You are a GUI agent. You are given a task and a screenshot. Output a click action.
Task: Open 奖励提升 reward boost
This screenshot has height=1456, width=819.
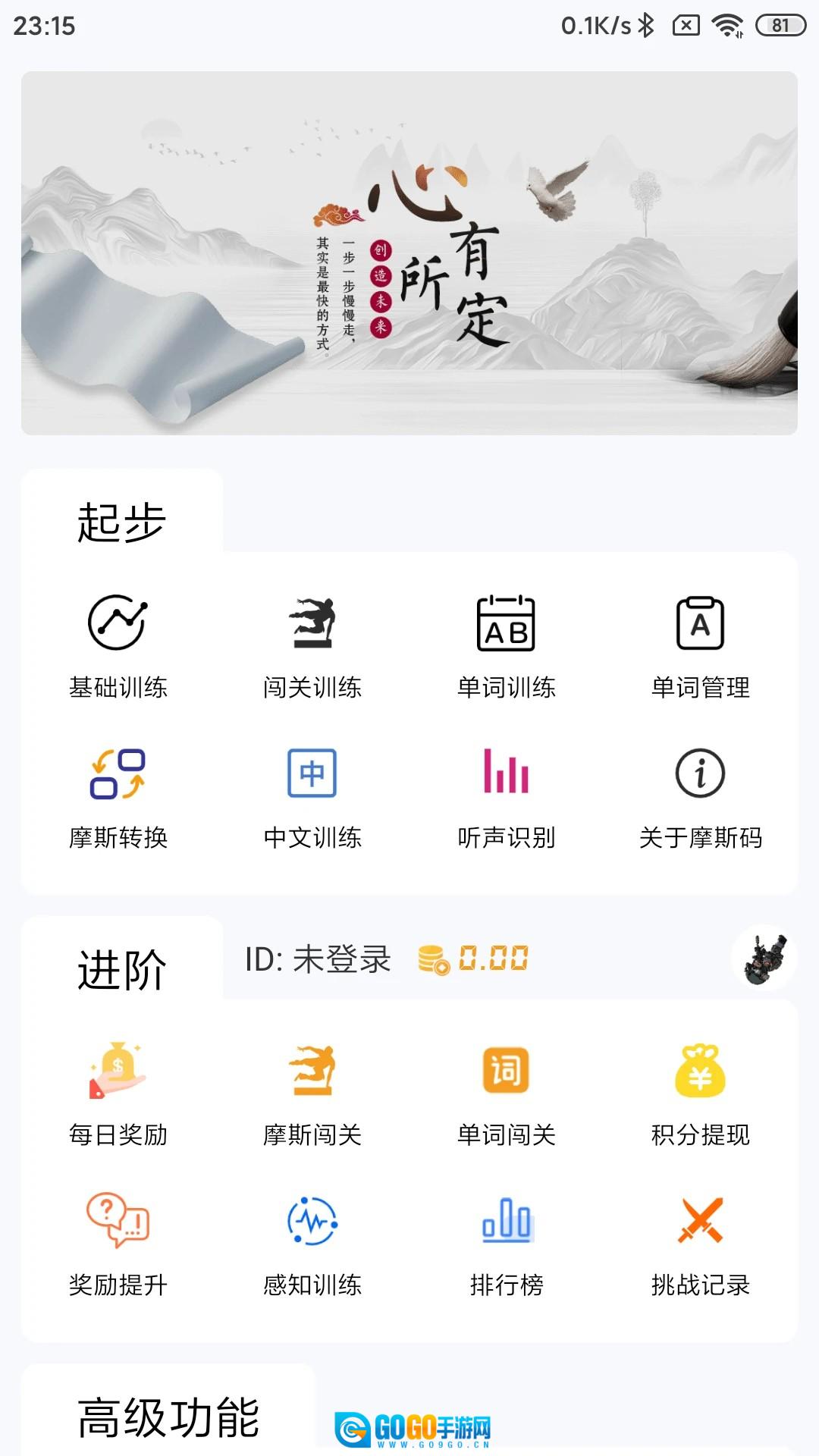coord(118,1244)
